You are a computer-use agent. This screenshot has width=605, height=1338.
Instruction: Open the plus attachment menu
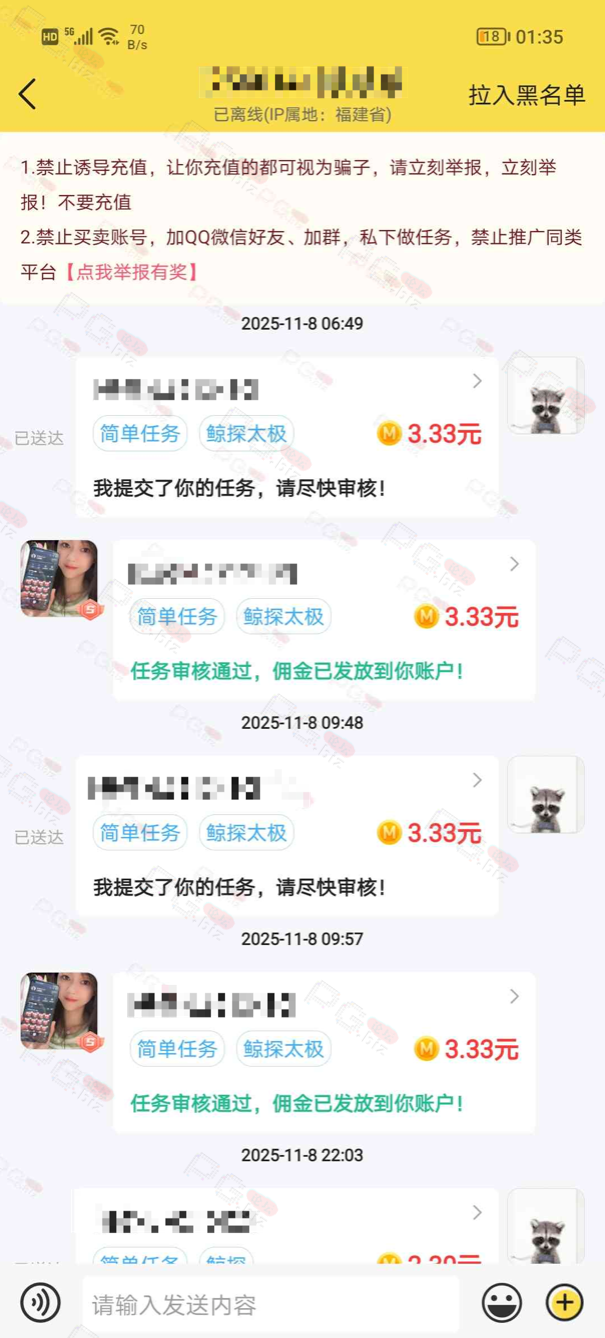565,1303
